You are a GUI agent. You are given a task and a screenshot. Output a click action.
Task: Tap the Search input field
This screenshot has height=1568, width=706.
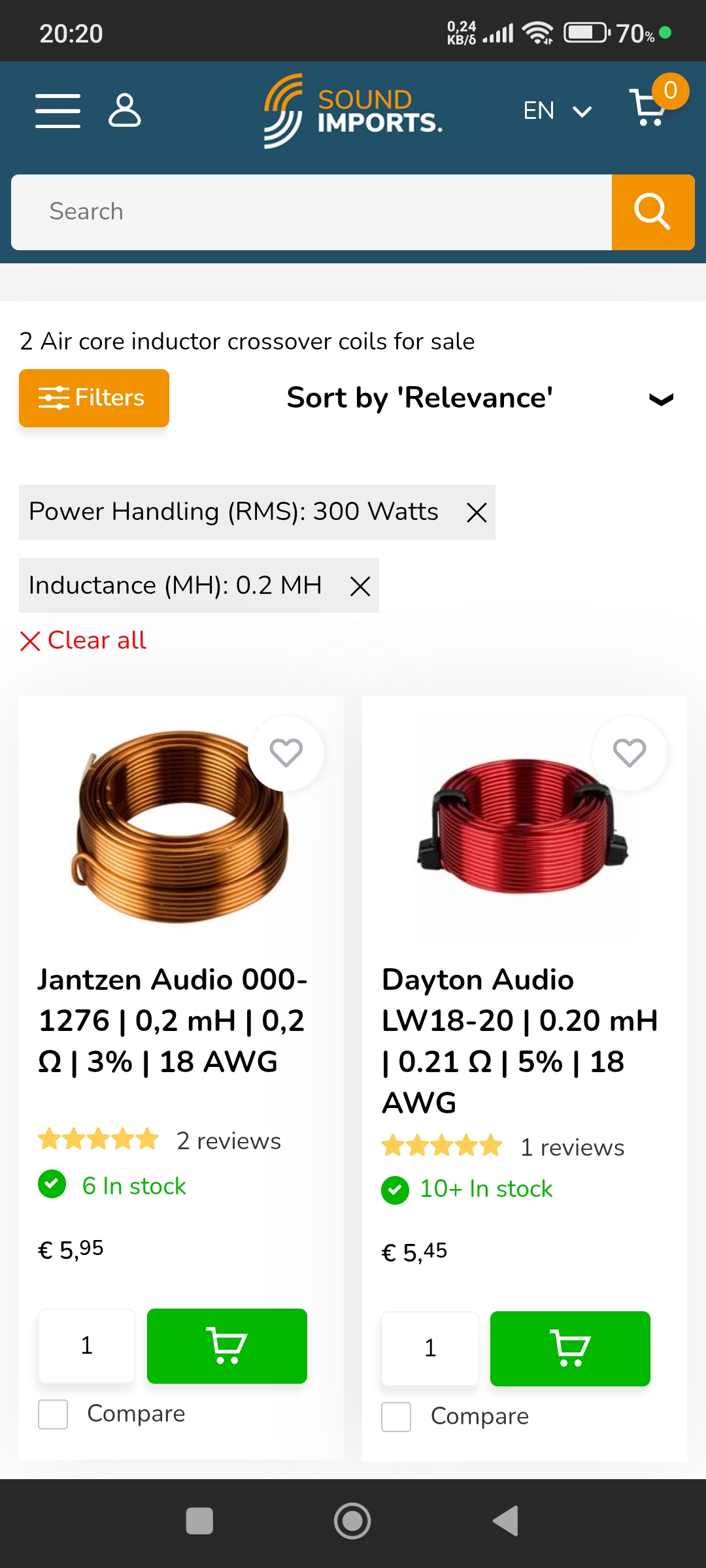coord(311,212)
